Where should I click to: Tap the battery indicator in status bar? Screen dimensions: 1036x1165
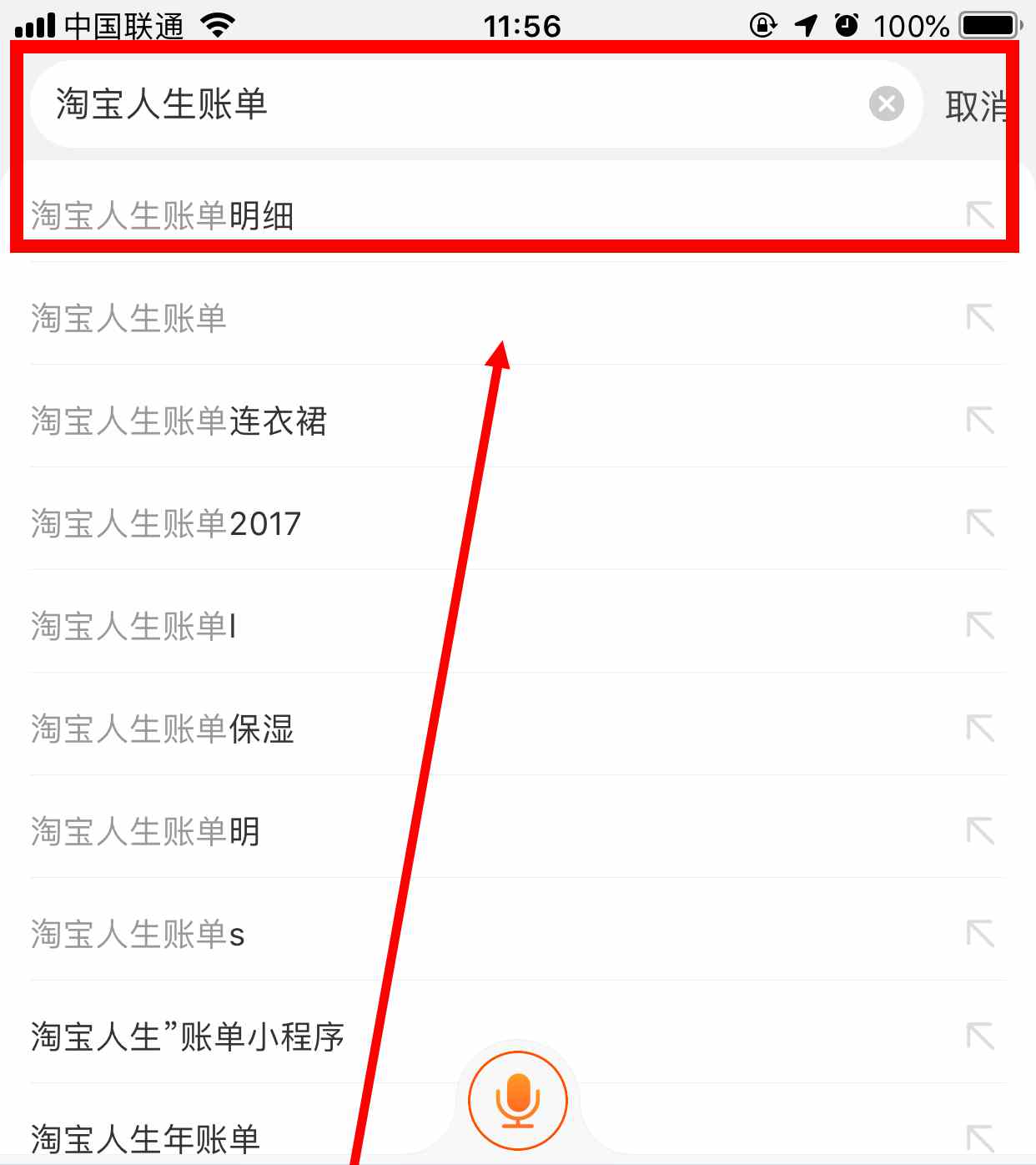tap(988, 25)
